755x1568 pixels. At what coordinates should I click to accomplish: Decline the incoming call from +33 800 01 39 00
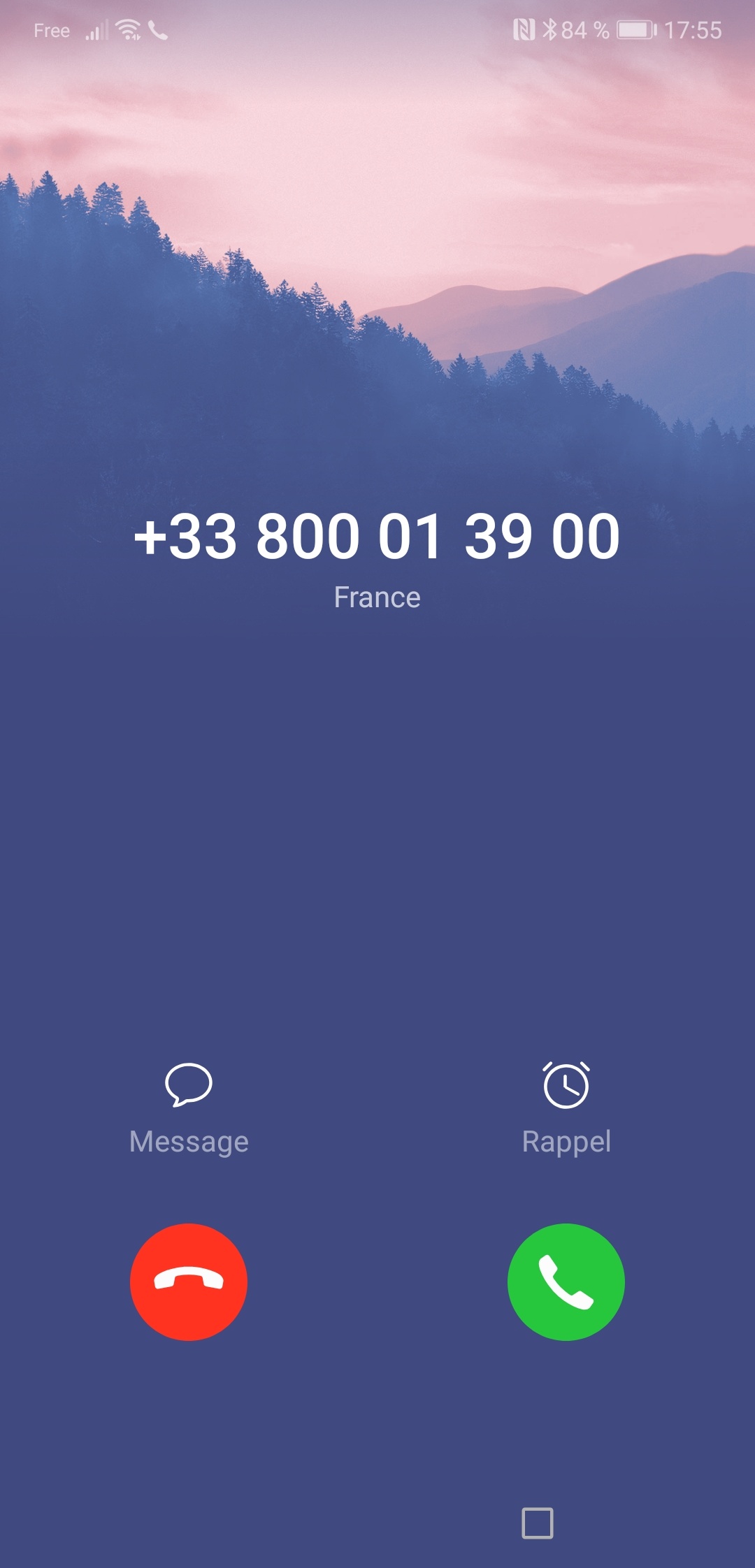pos(189,1282)
